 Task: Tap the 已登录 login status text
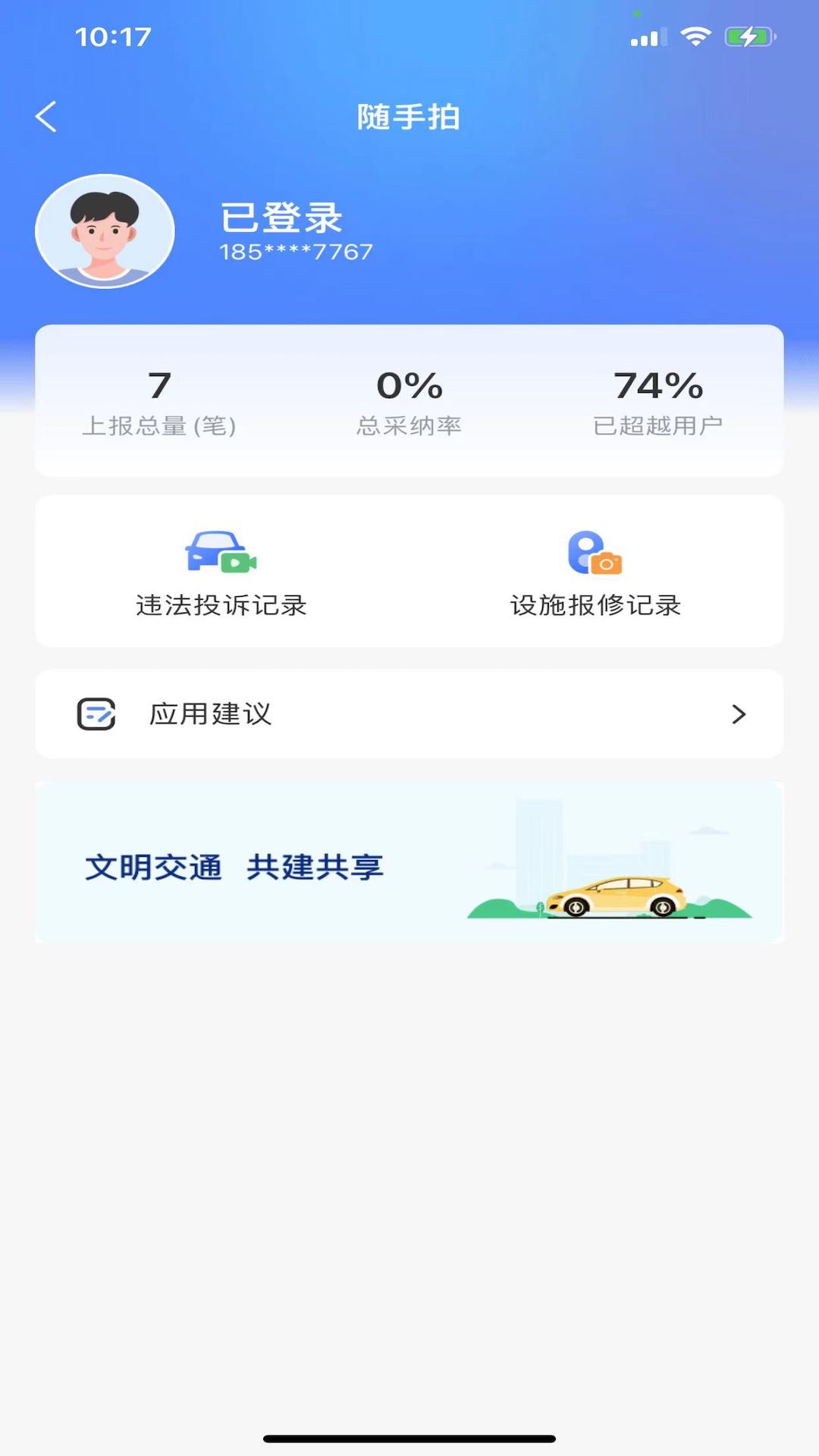pyautogui.click(x=281, y=218)
